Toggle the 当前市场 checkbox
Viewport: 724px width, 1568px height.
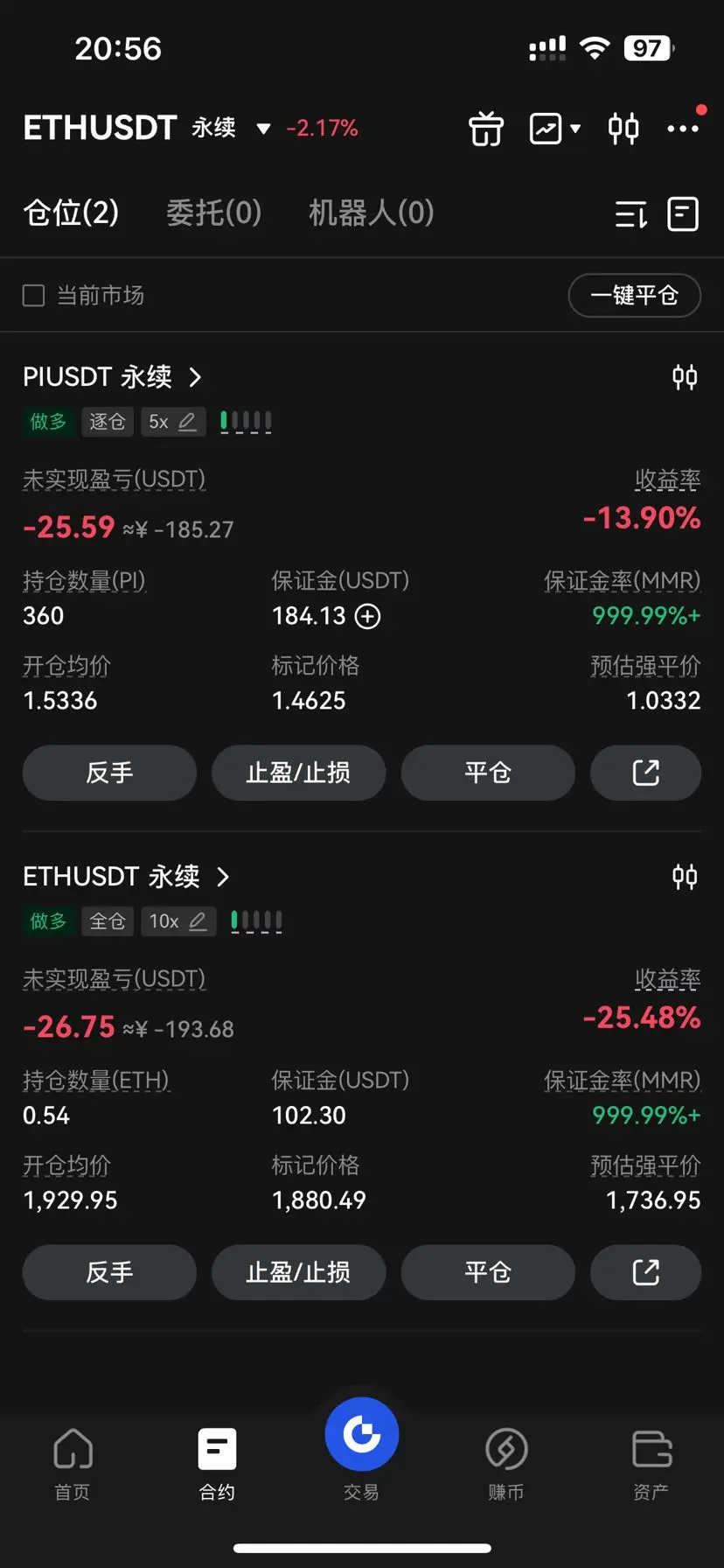(33, 296)
